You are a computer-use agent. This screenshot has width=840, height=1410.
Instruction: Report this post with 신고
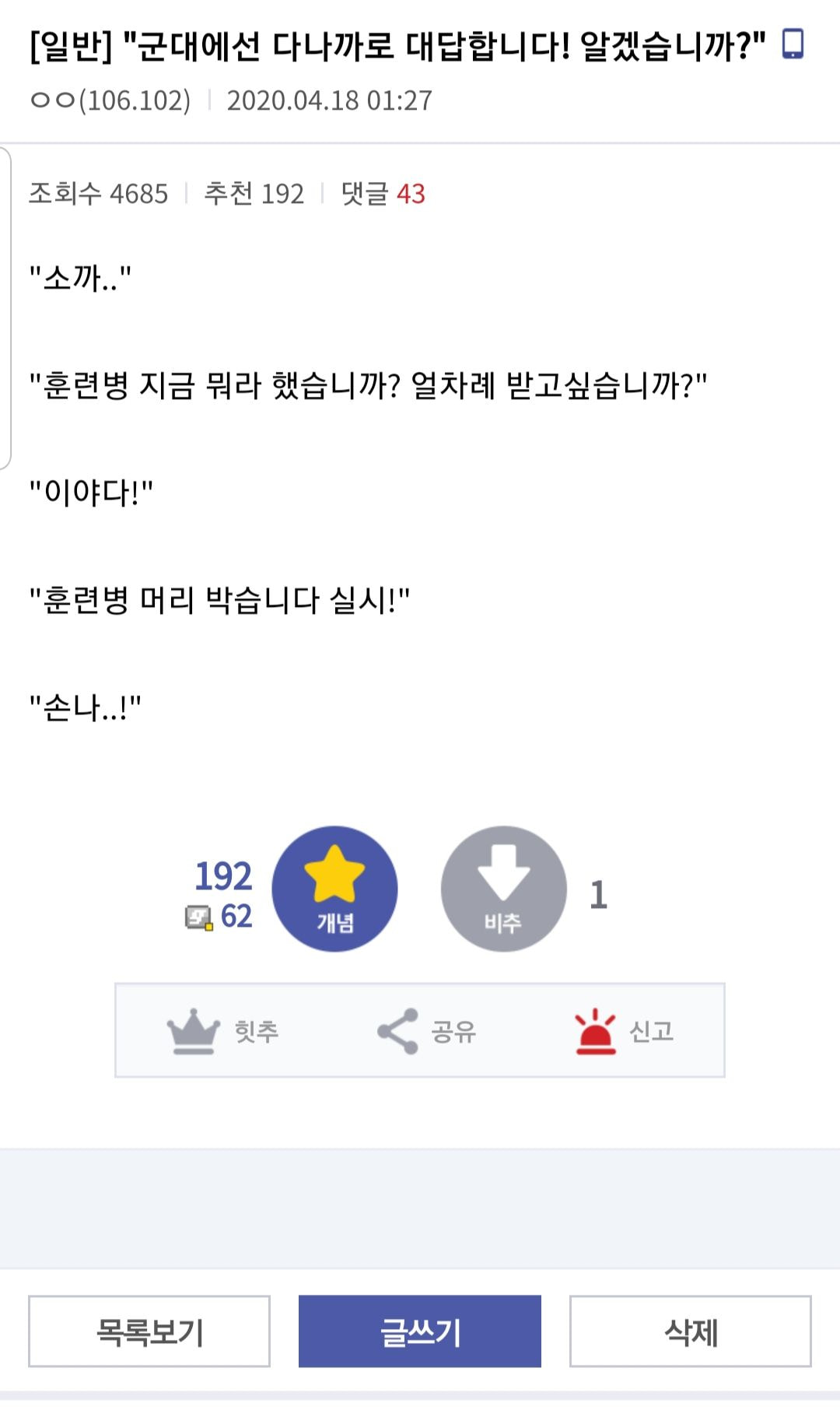[624, 1031]
